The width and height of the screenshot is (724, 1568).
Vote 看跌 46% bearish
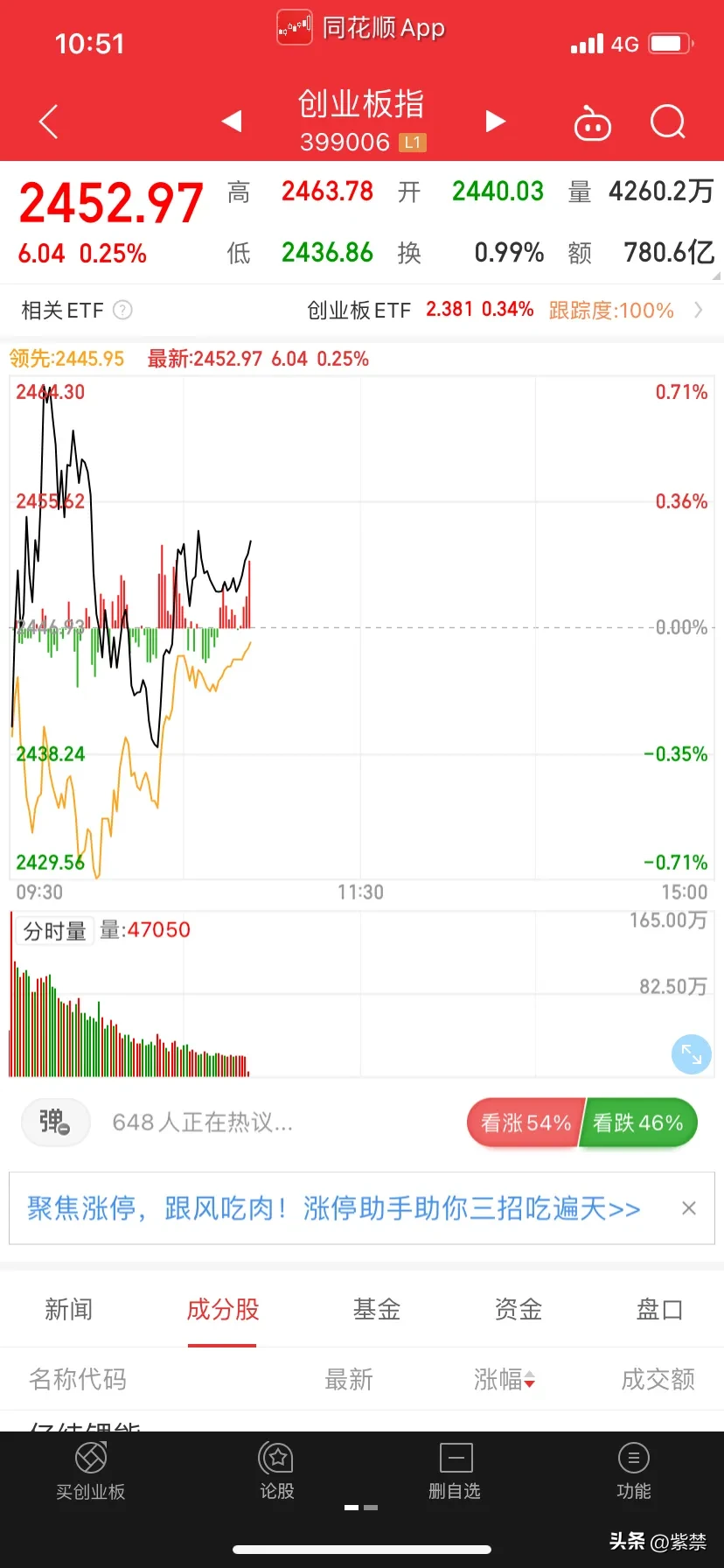pos(638,1123)
